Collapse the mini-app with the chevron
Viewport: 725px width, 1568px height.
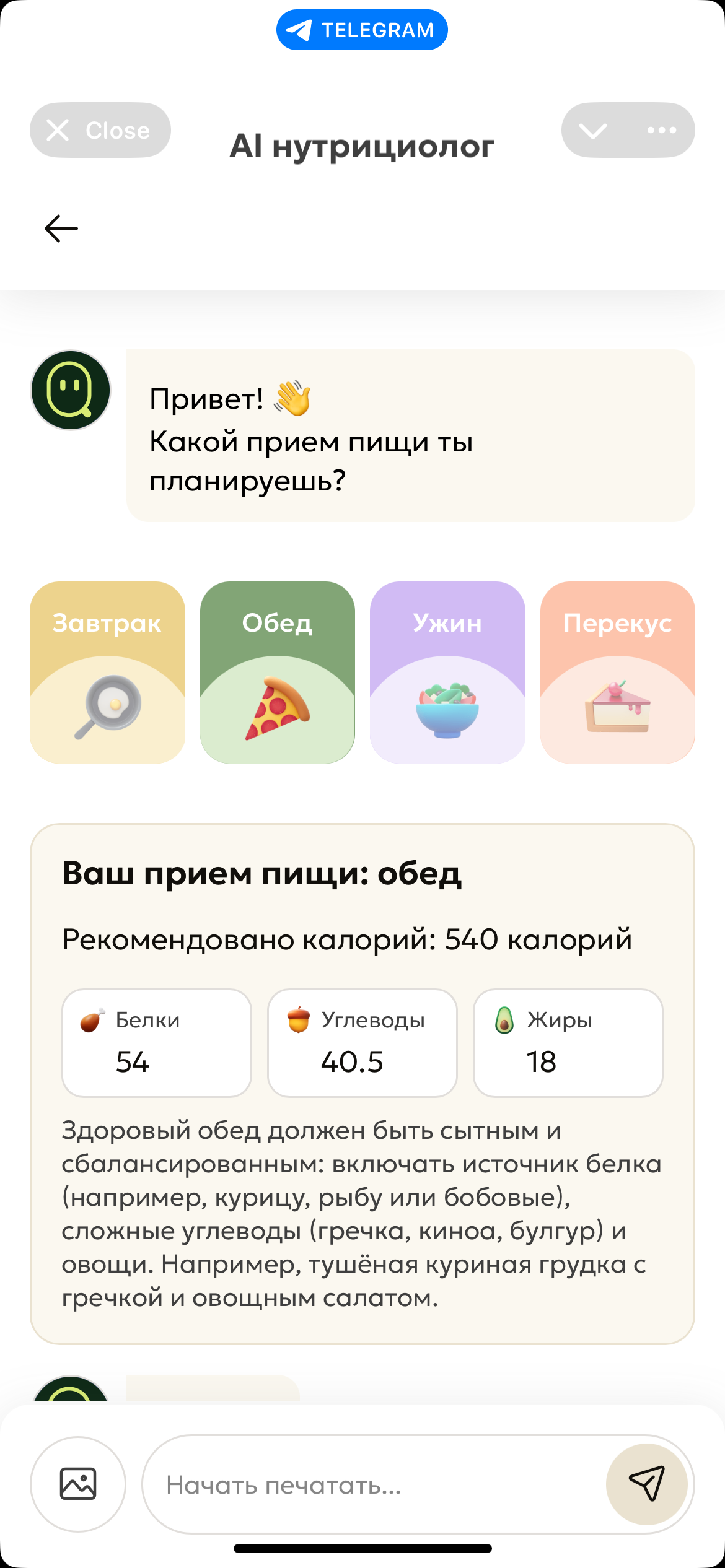tap(593, 130)
